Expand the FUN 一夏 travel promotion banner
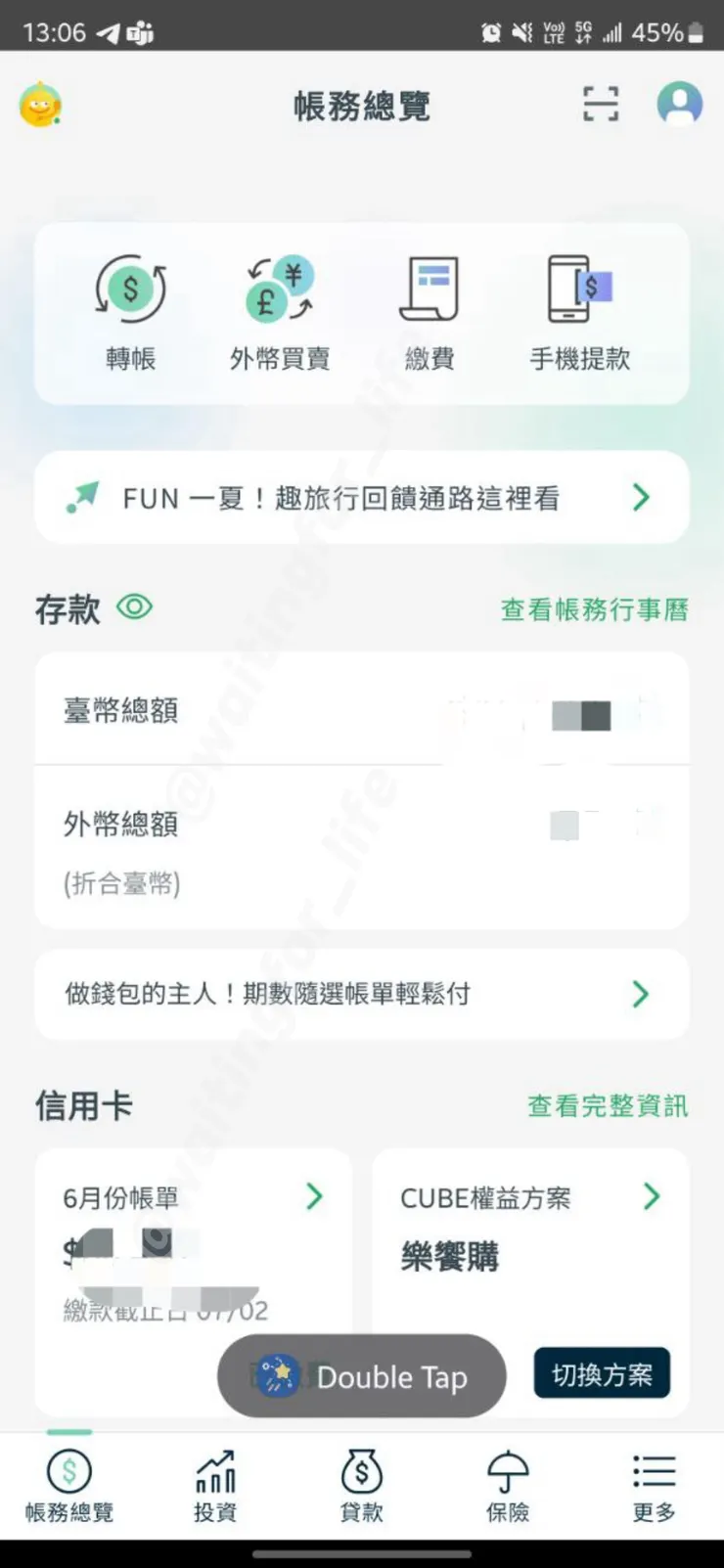This screenshot has width=724, height=1568. pyautogui.click(x=361, y=497)
